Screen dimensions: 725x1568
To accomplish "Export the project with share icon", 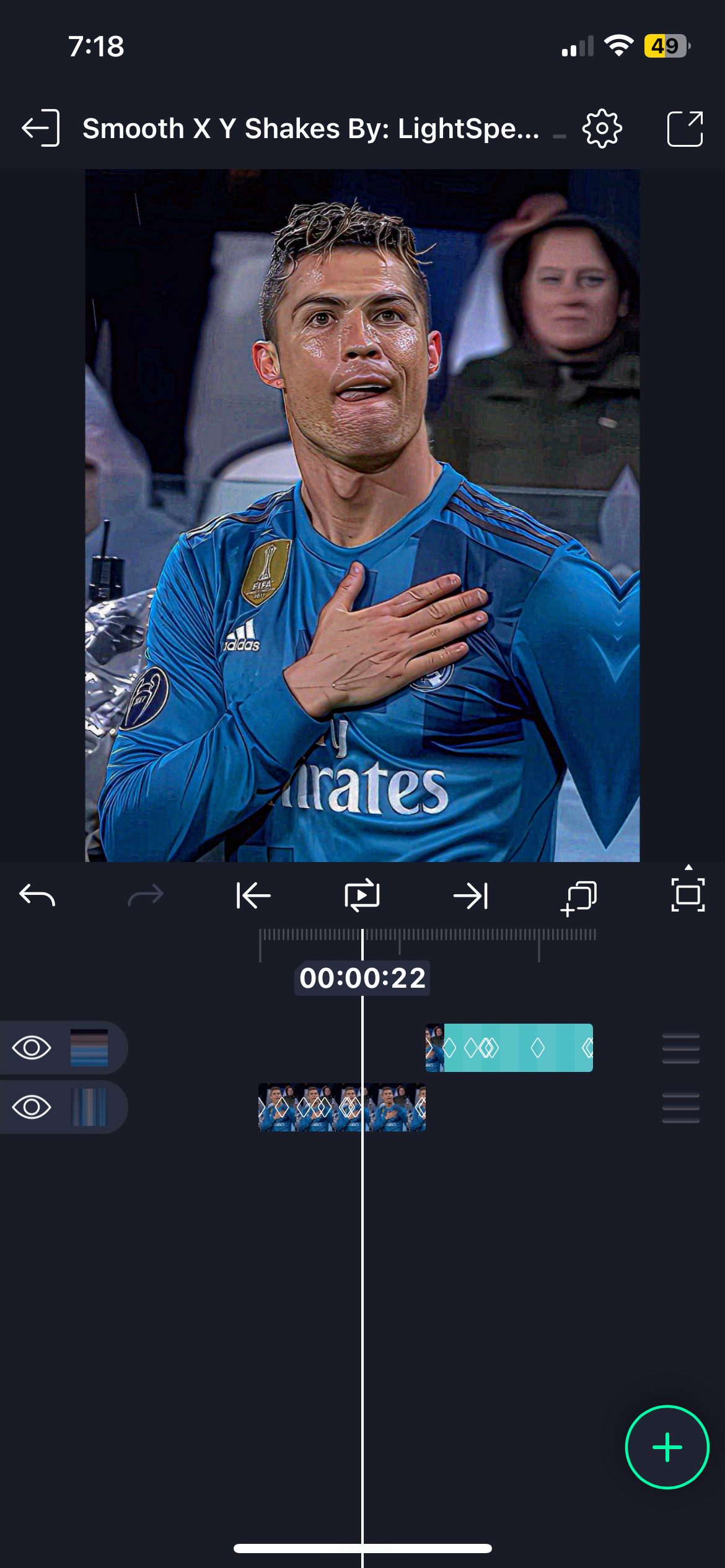I will point(685,129).
